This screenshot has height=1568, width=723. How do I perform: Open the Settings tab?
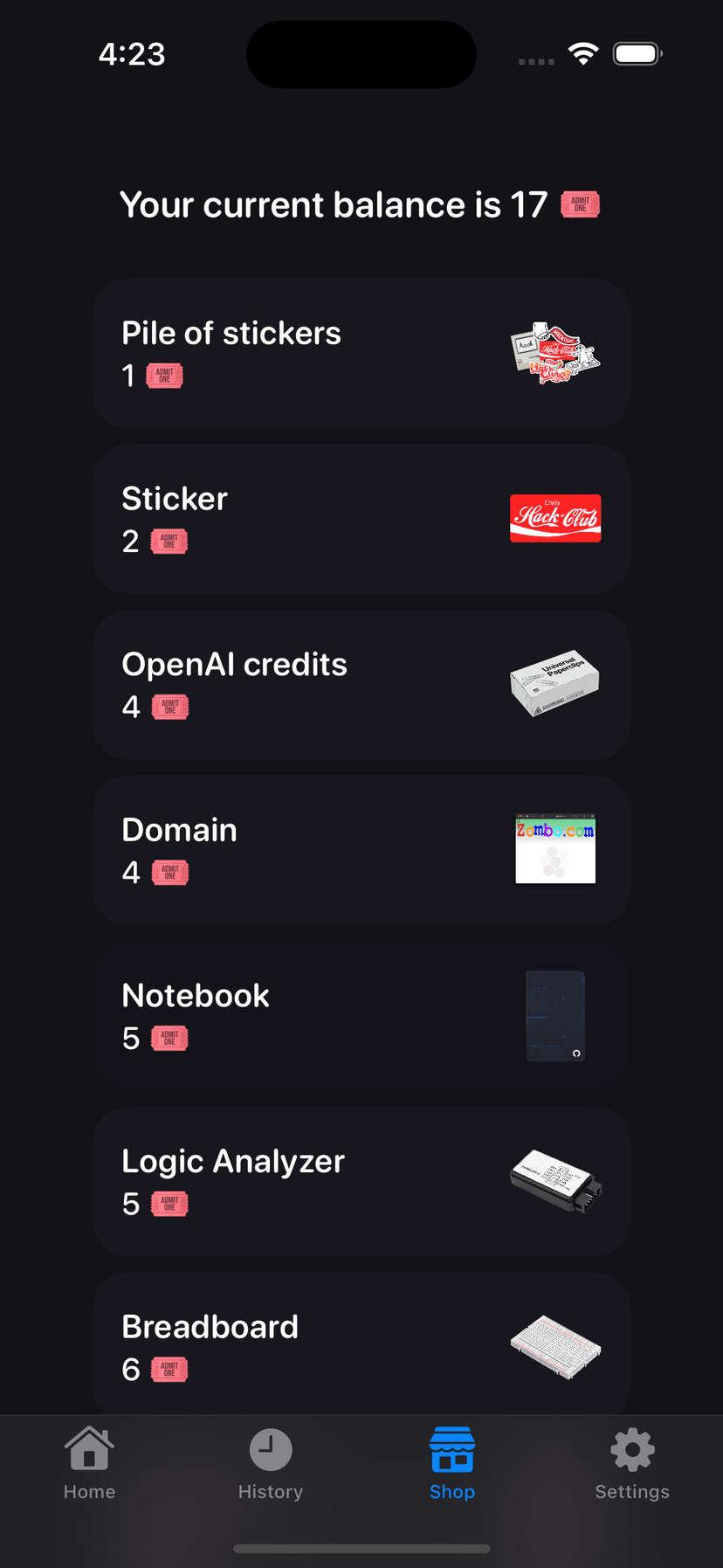click(632, 1464)
